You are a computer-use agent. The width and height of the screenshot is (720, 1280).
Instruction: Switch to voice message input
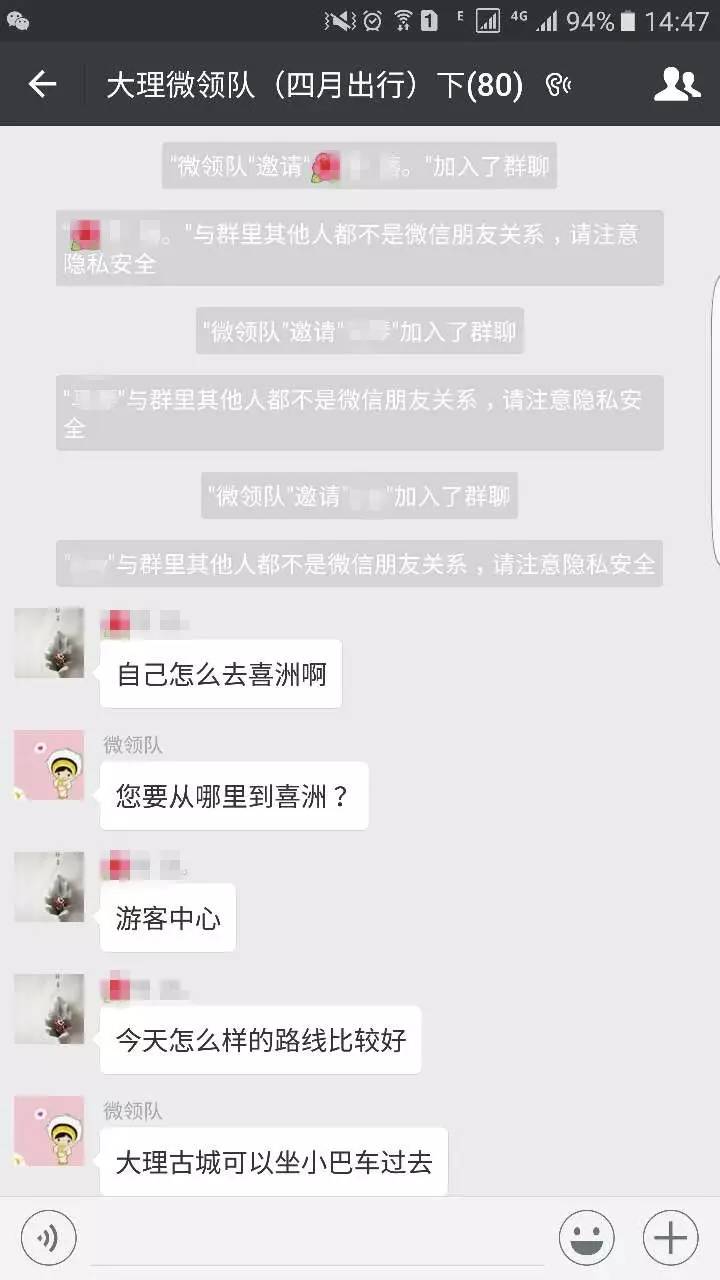48,1238
